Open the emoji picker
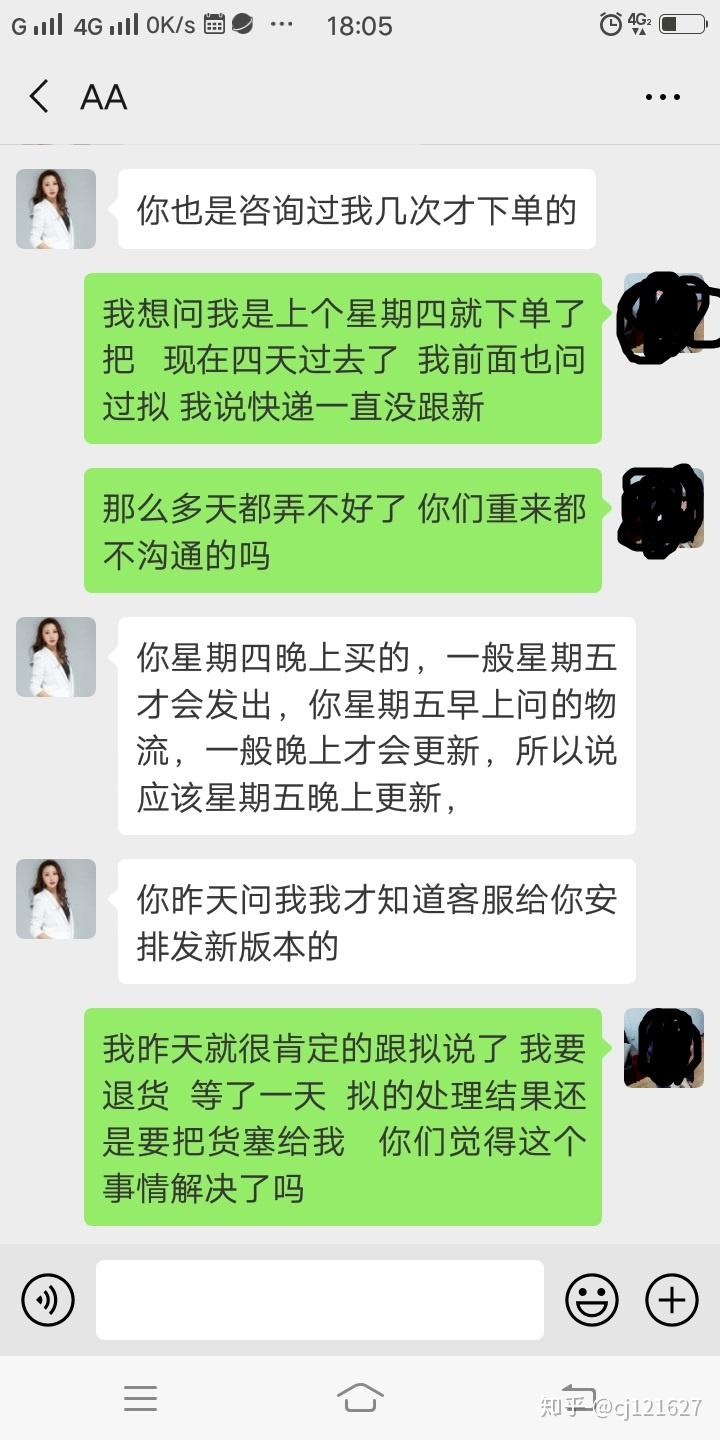 tap(592, 1300)
